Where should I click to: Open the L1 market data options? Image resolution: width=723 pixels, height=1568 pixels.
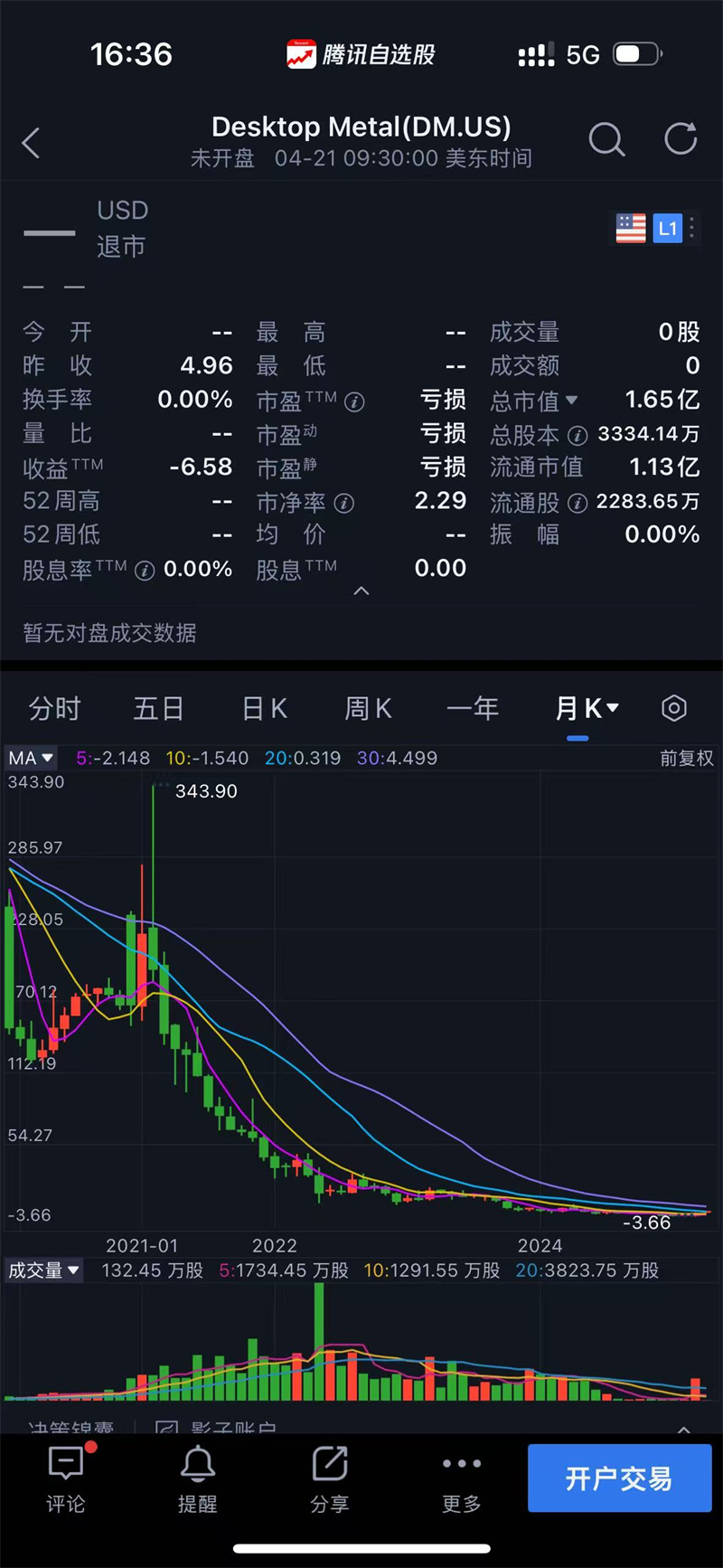pyautogui.click(x=669, y=228)
